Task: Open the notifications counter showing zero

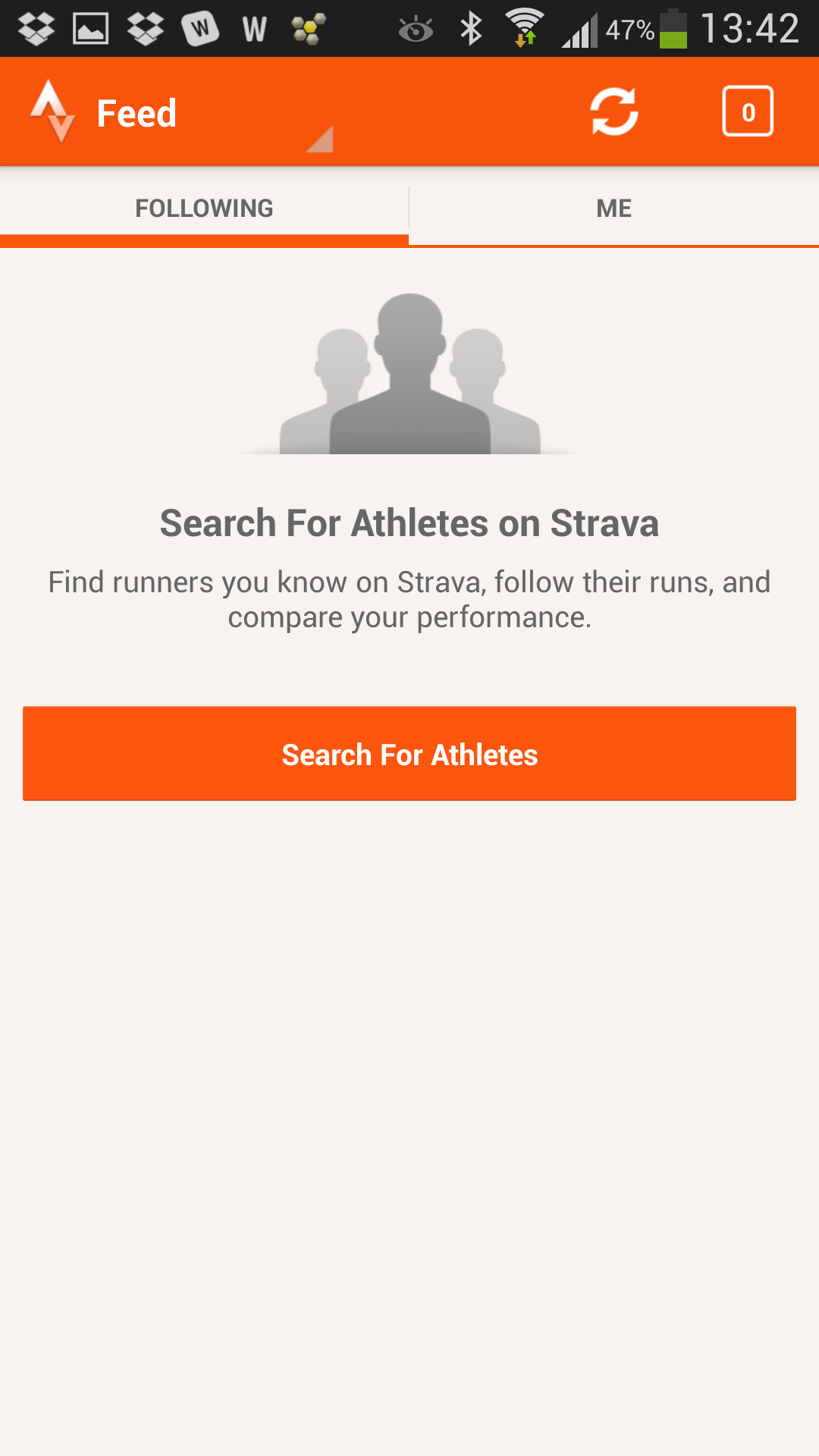Action: (x=748, y=111)
